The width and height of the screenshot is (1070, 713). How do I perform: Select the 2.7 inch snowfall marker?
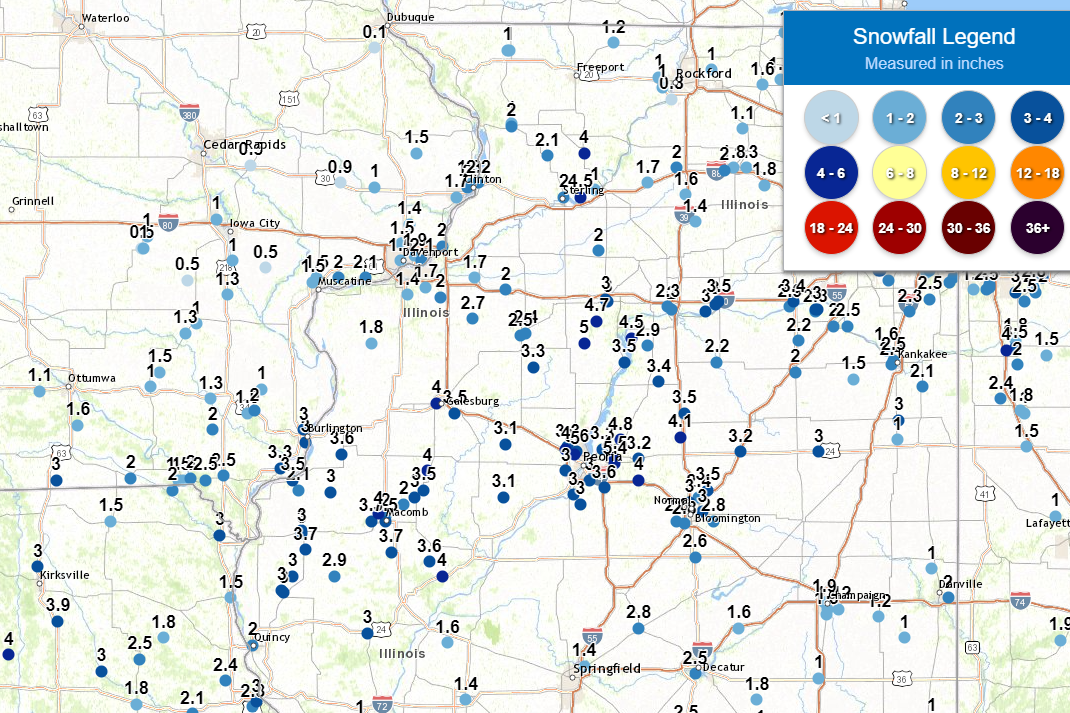(471, 318)
